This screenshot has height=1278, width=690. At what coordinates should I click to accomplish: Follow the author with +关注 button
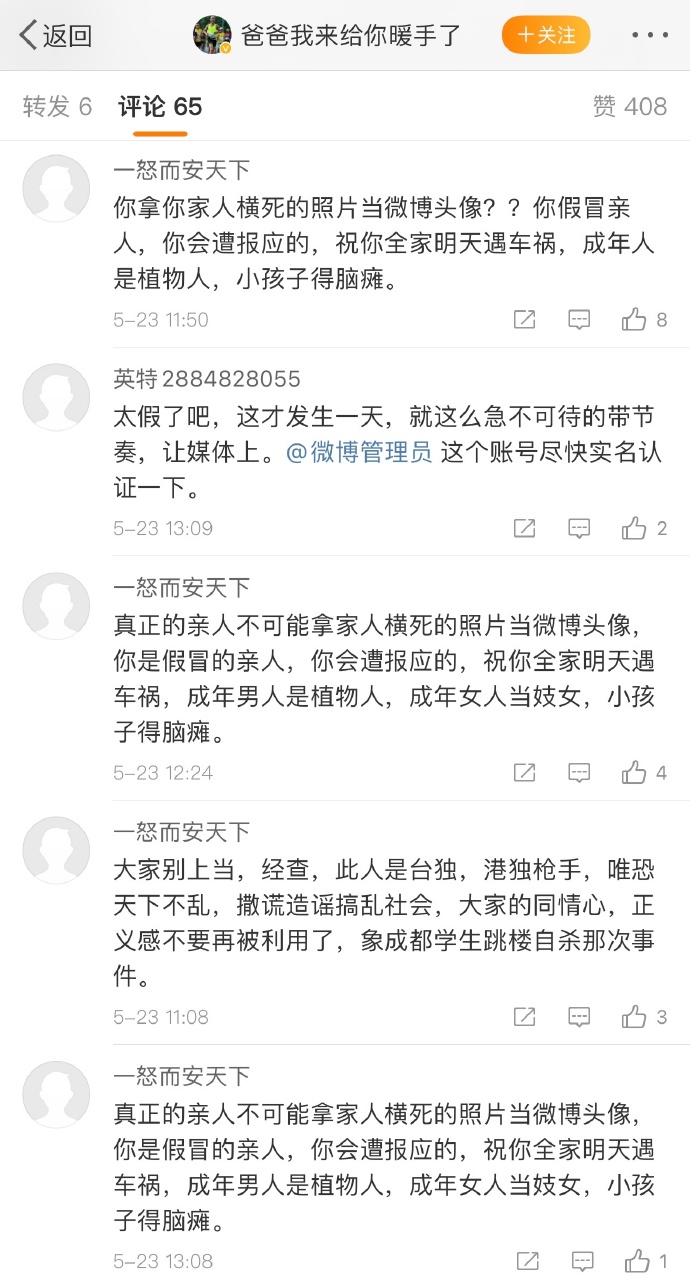[x=546, y=35]
